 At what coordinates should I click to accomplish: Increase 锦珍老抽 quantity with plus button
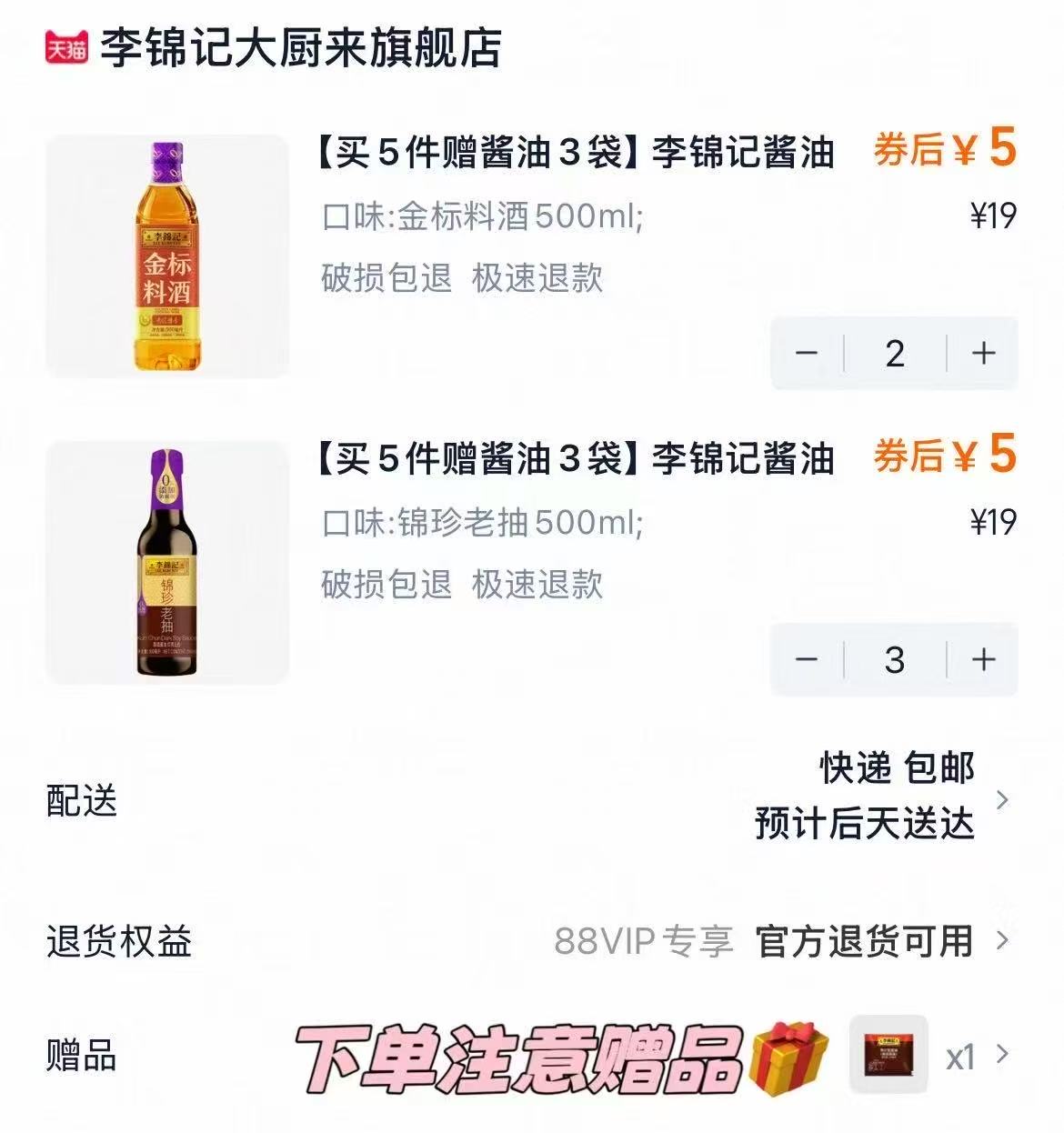(982, 660)
